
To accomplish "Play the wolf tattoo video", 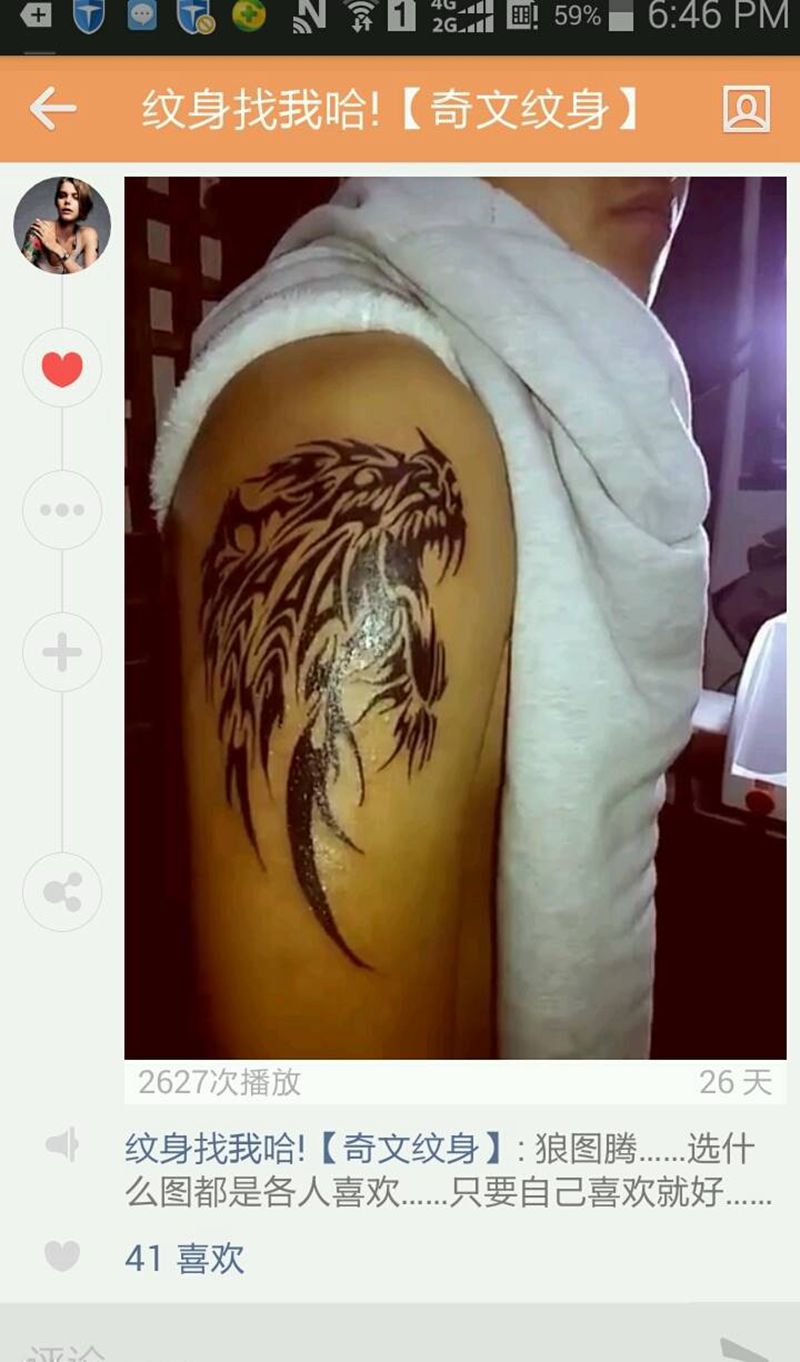I will pyautogui.click(x=455, y=617).
